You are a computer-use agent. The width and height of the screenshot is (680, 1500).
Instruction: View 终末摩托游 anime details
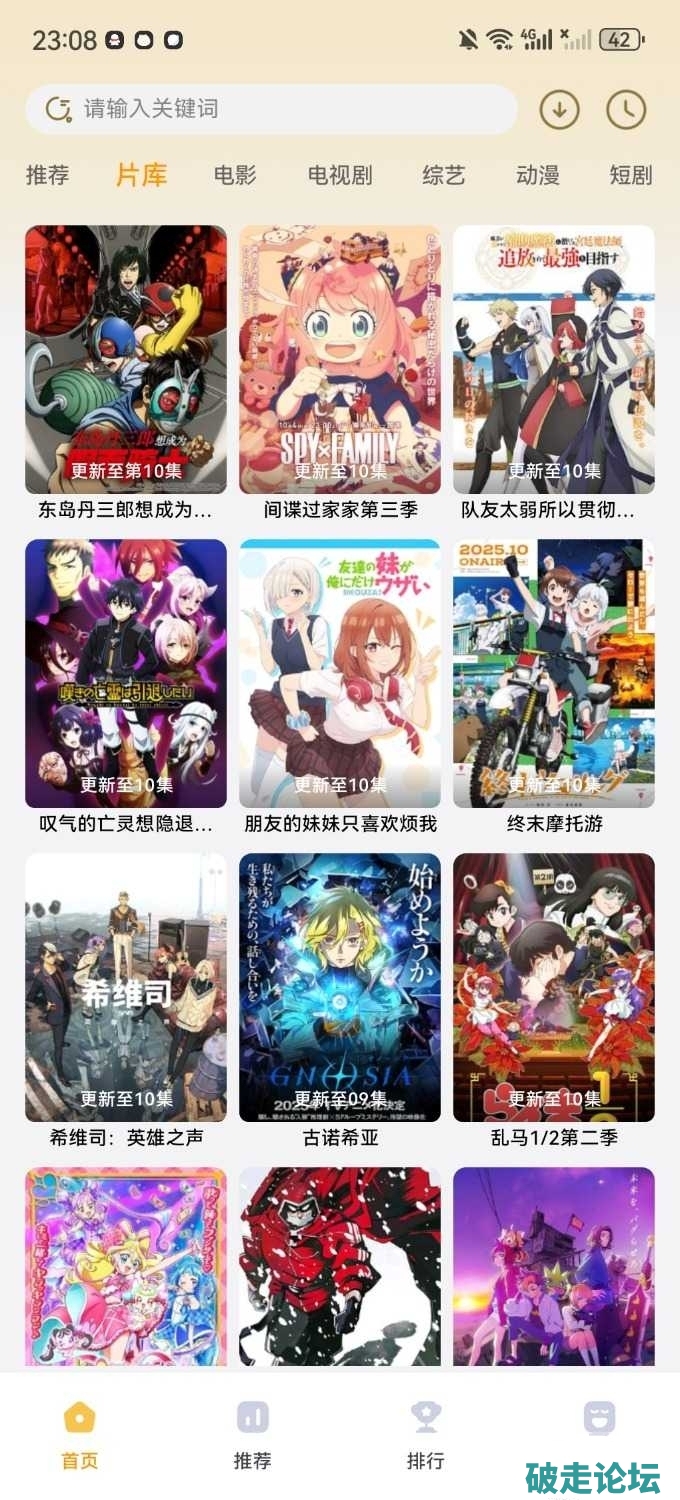click(x=554, y=674)
